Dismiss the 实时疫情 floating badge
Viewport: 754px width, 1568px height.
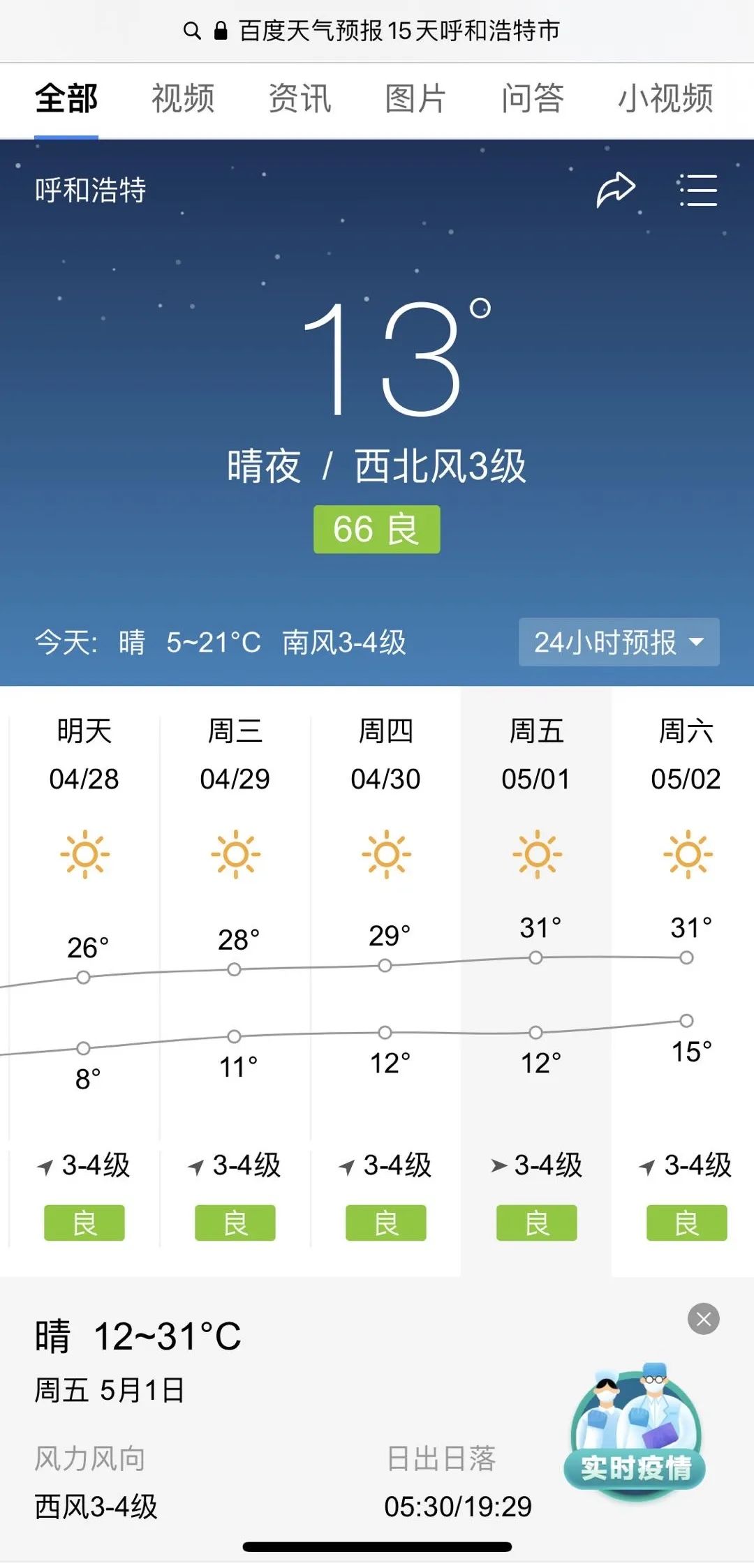(x=703, y=1319)
